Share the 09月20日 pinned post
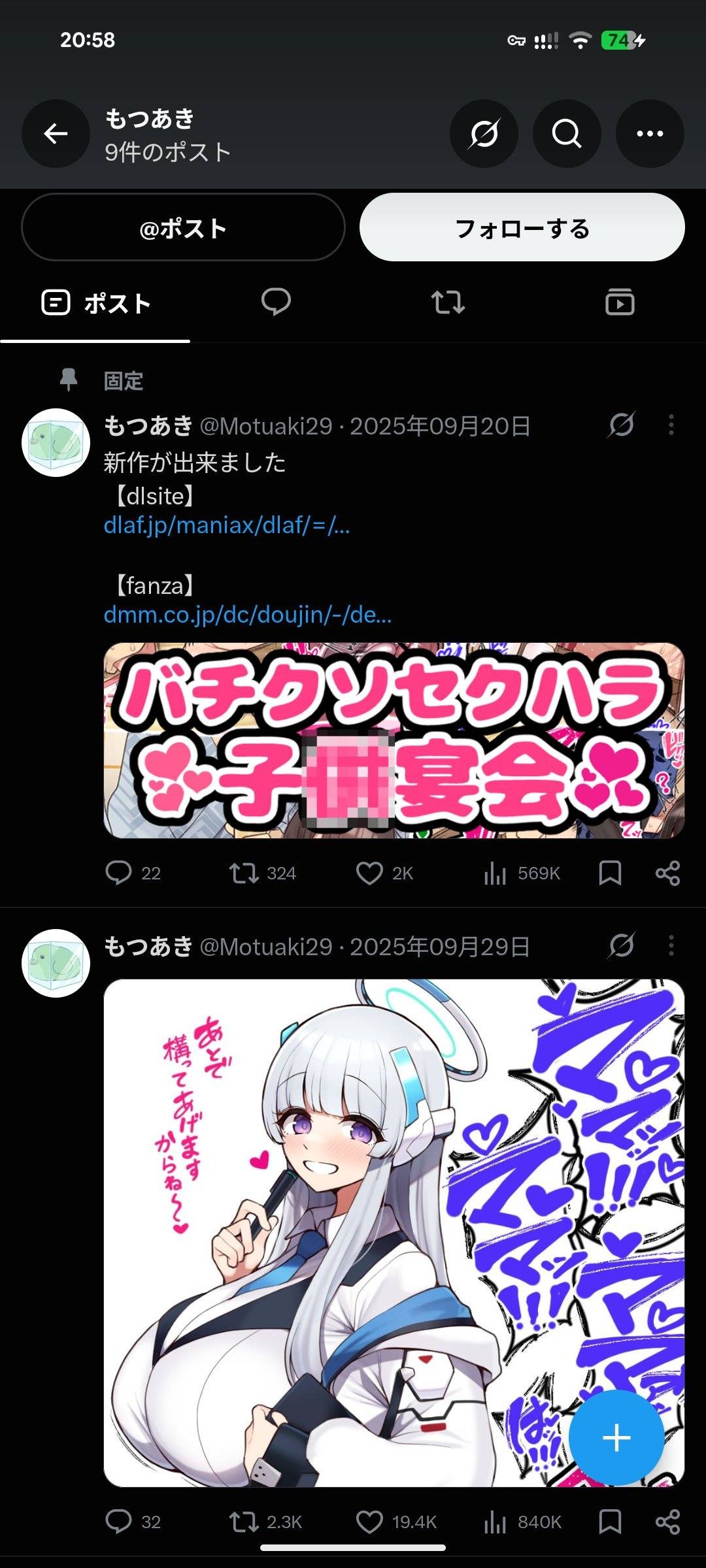Screen dimensions: 706x1568 click(667, 873)
